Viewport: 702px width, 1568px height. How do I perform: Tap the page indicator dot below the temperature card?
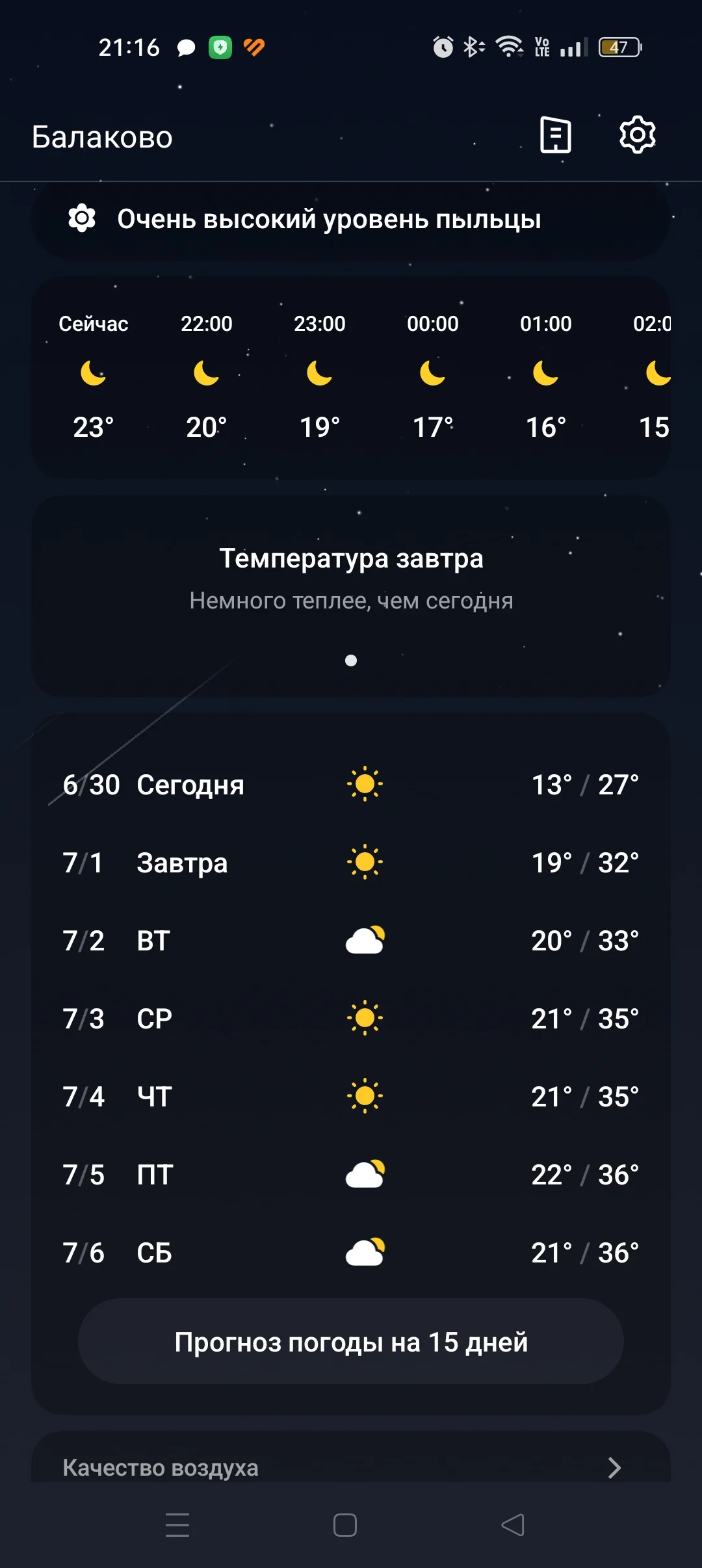pyautogui.click(x=351, y=662)
